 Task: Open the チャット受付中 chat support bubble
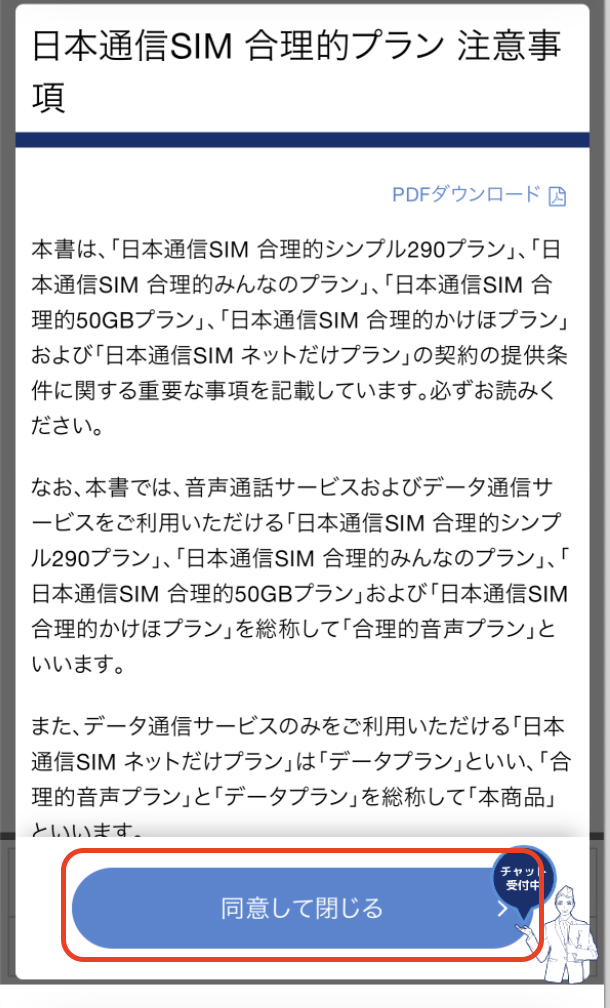click(x=524, y=877)
